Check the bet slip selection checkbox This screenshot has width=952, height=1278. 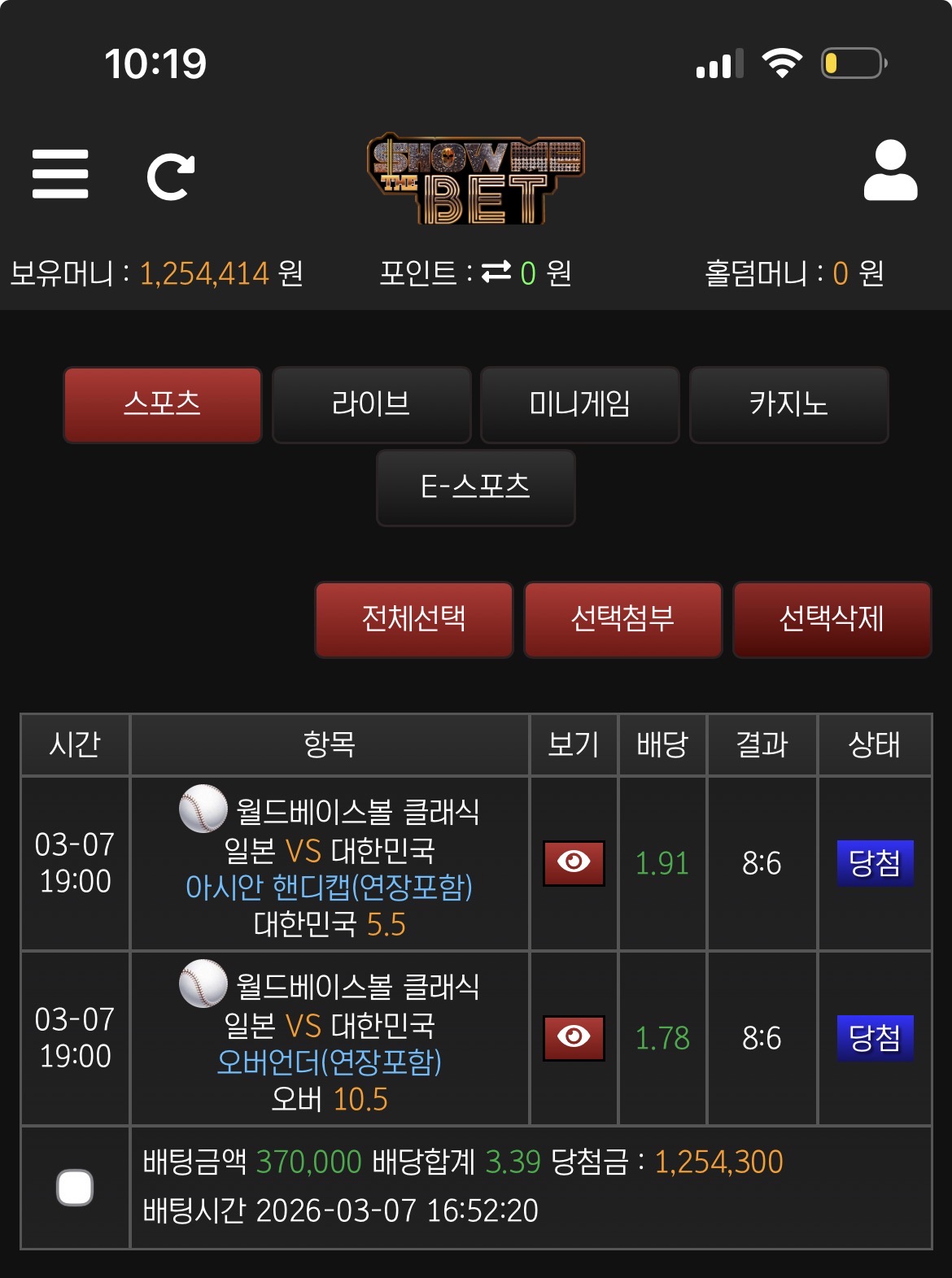click(75, 1187)
